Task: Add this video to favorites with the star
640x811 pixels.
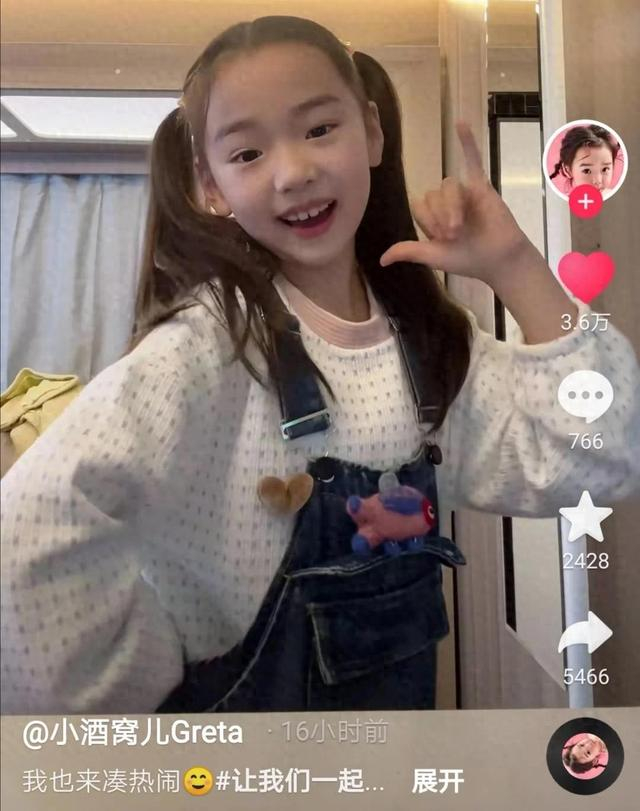Action: click(x=586, y=516)
